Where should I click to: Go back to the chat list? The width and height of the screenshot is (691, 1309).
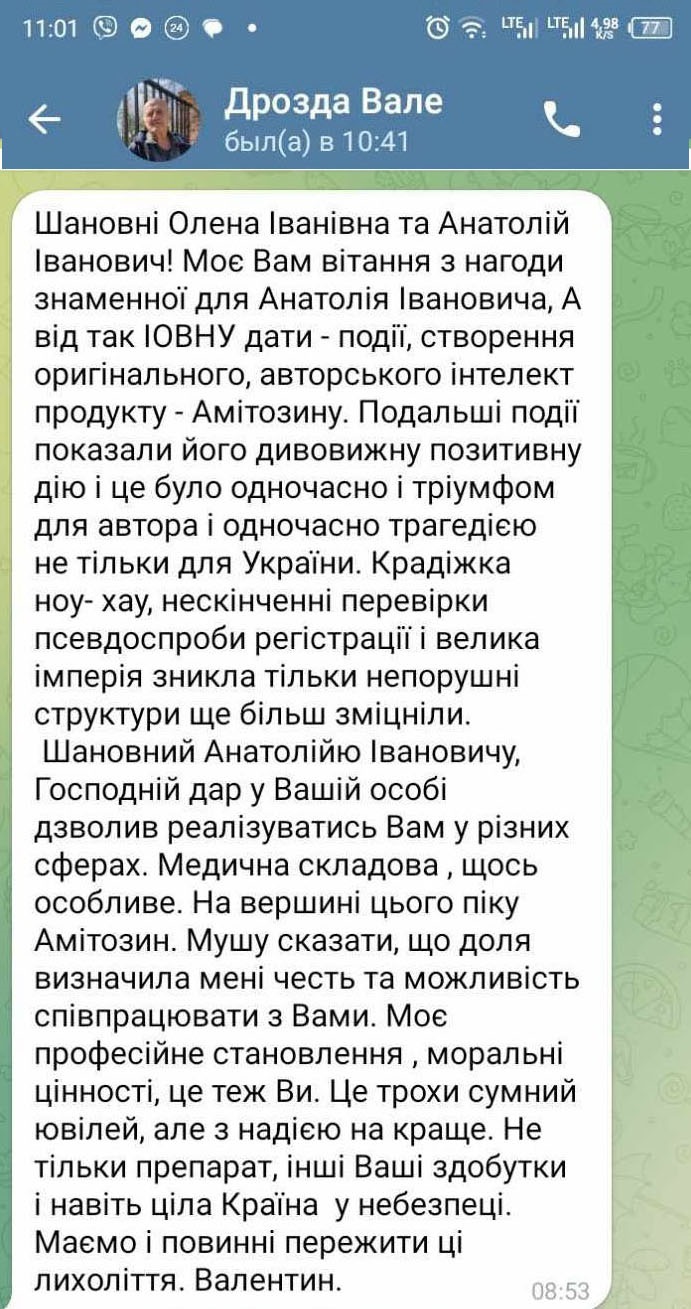[44, 120]
